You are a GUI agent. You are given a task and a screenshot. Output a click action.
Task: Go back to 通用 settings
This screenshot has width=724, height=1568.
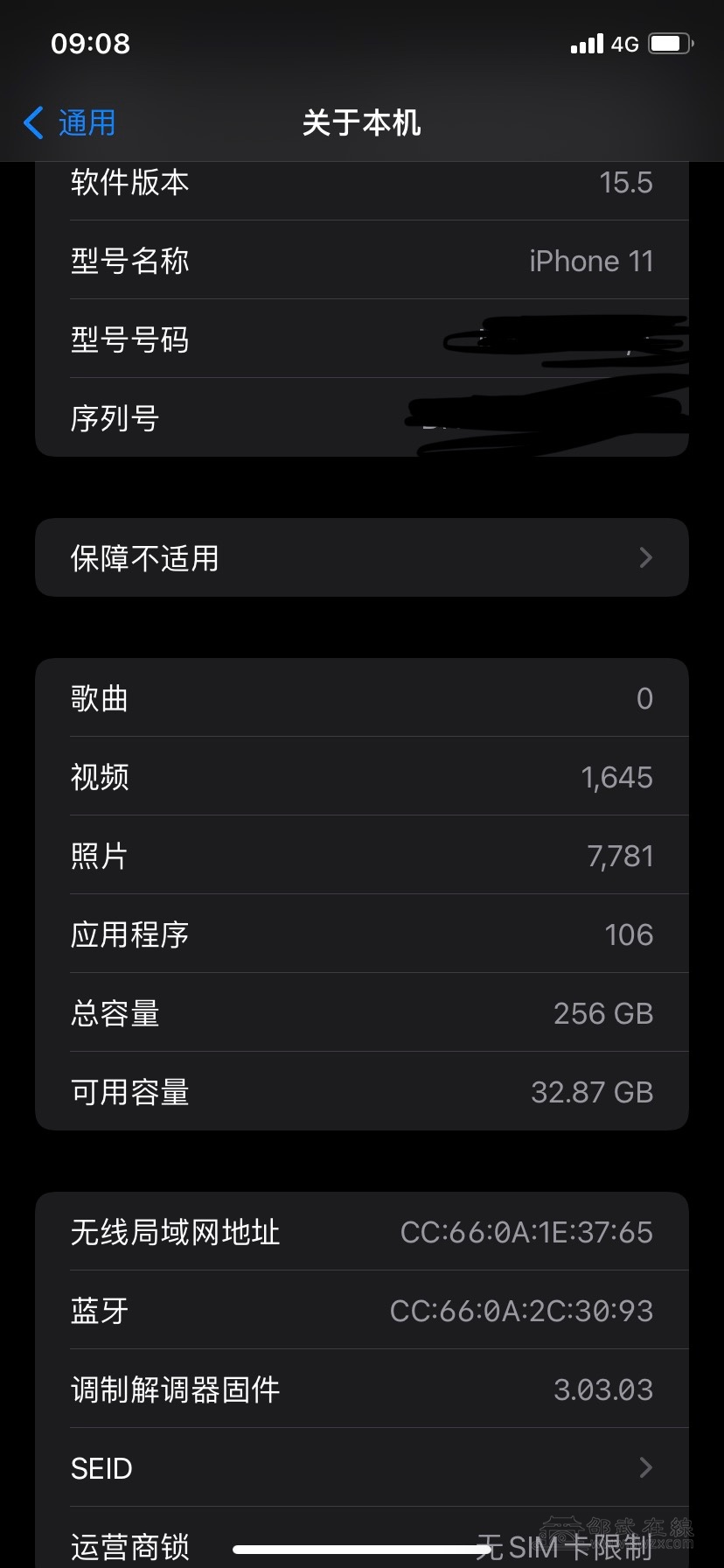tap(70, 122)
